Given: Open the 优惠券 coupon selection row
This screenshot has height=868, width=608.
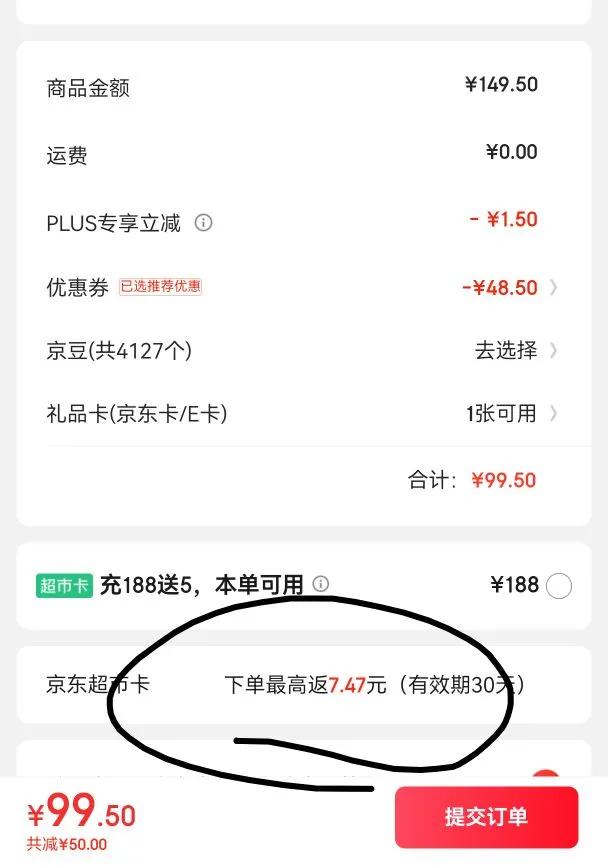Looking at the screenshot, I should click(302, 287).
